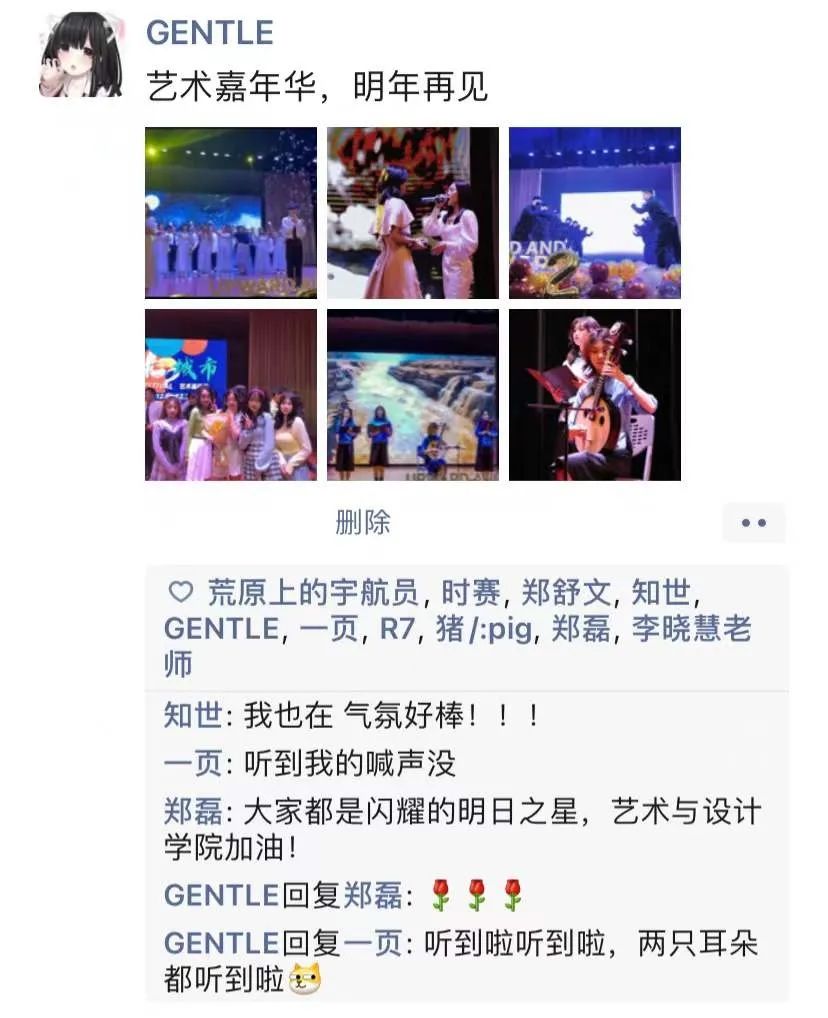The height and width of the screenshot is (1018, 828).
Task: View the two singers photo
Action: click(412, 213)
